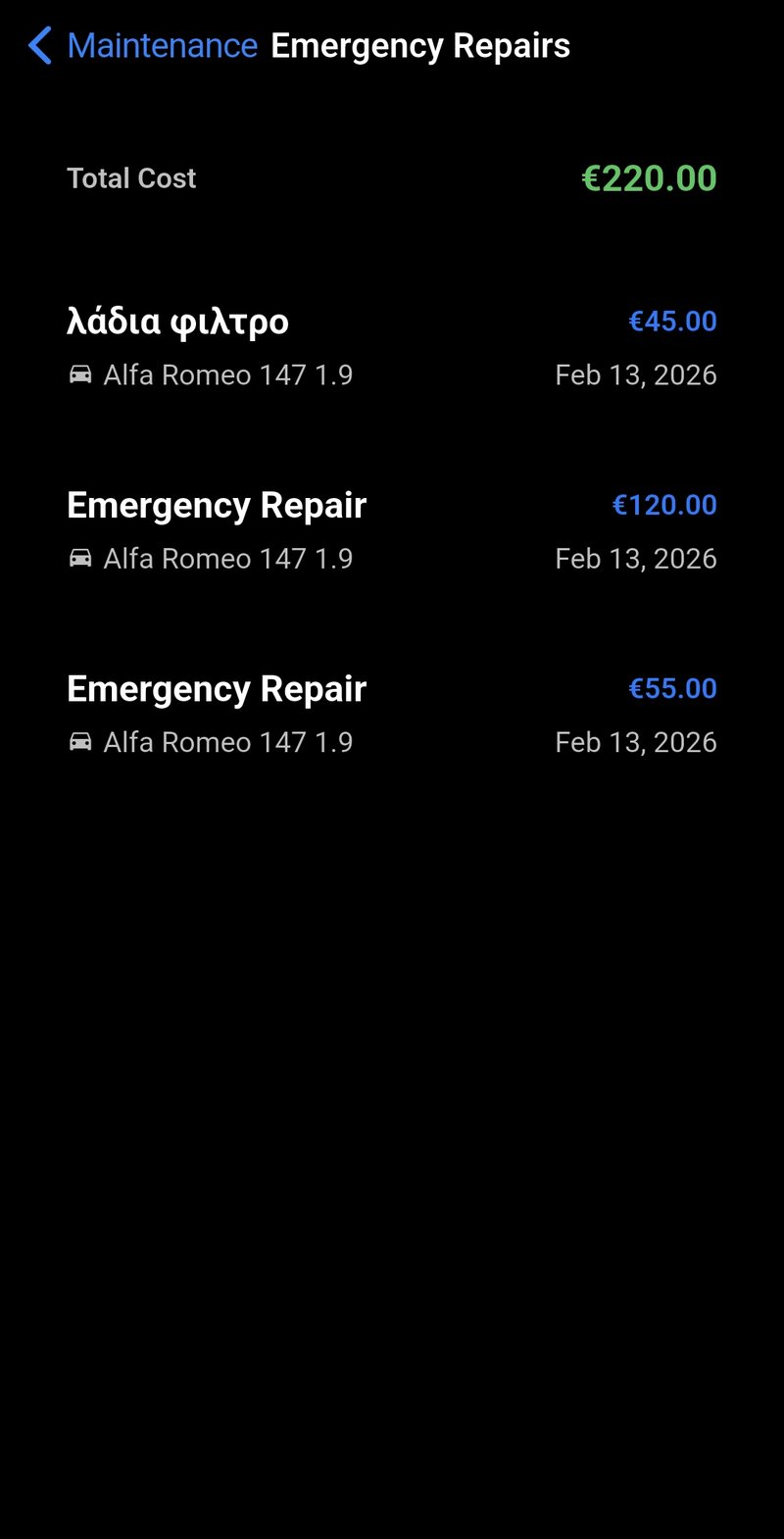This screenshot has height=1539, width=784.
Task: Tap the date on the €55.00 repair
Action: click(635, 742)
